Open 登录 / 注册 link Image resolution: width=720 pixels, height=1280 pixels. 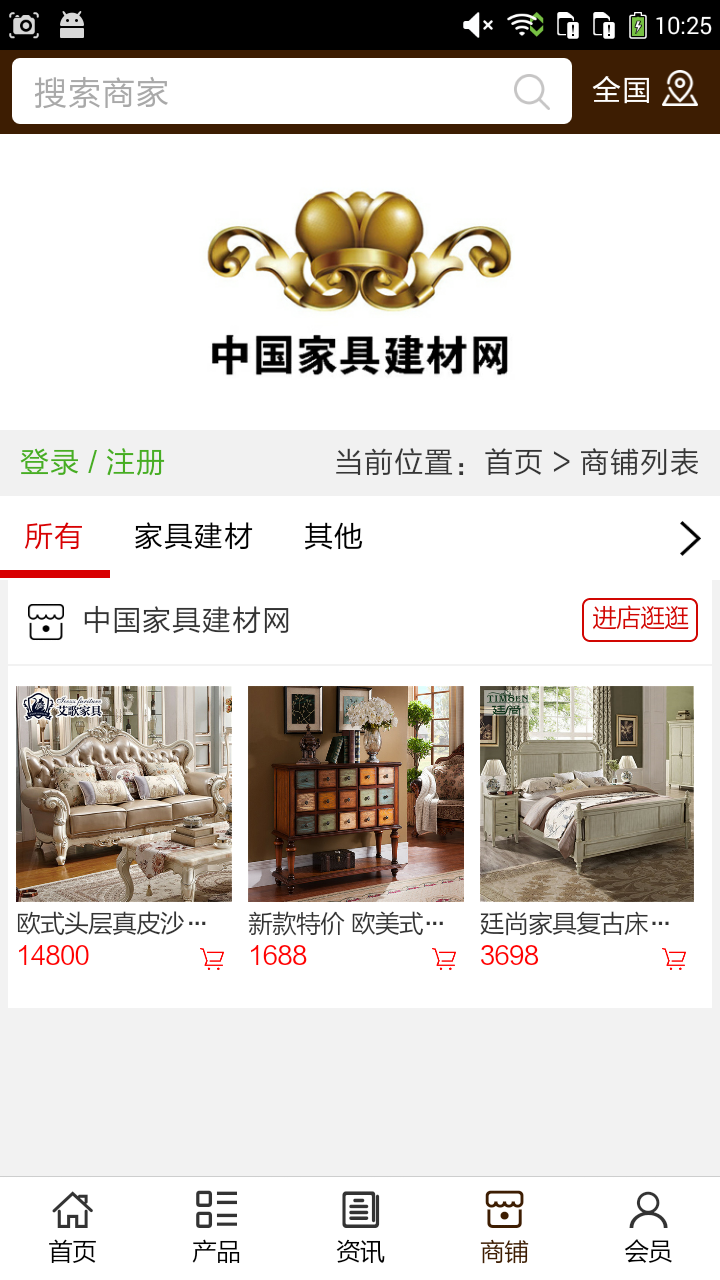click(92, 463)
